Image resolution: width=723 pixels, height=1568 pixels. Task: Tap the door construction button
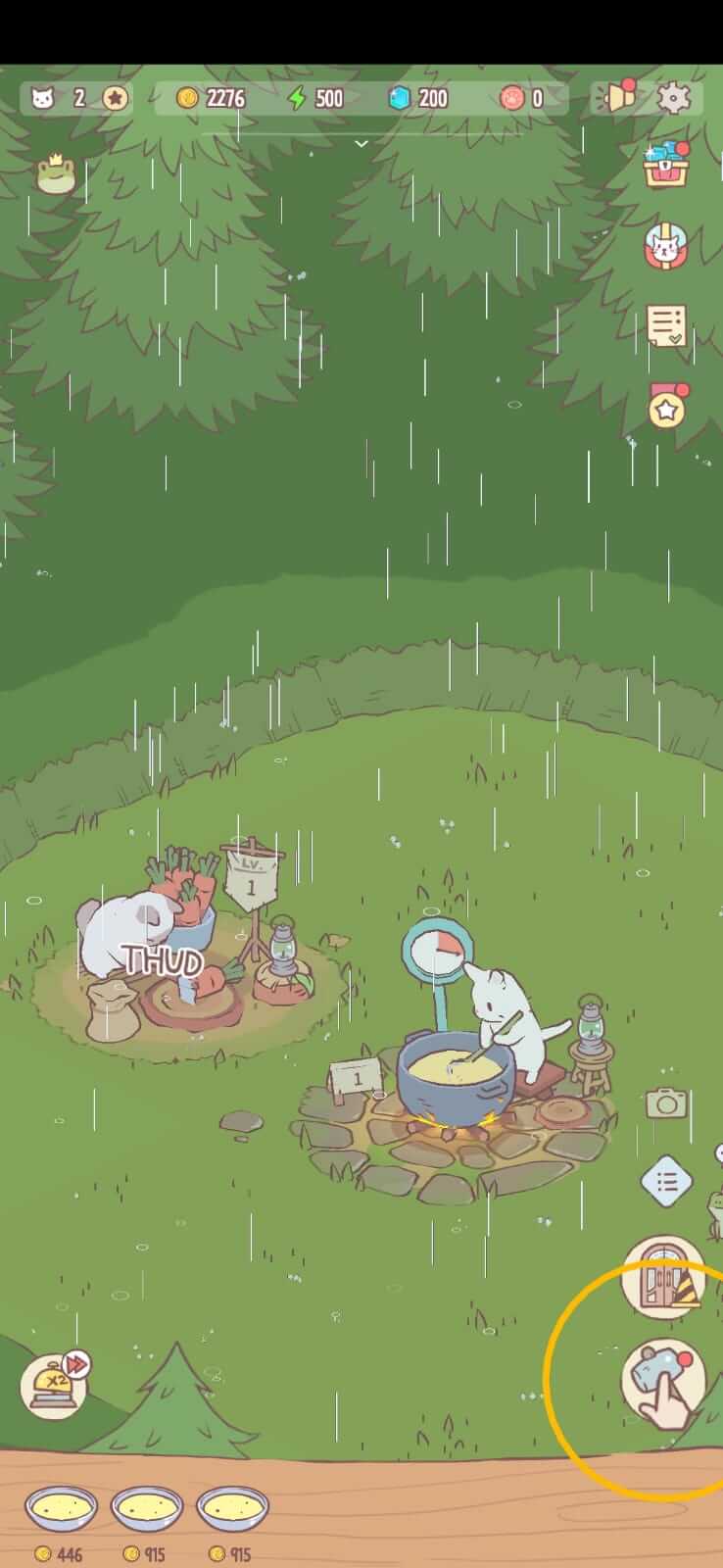coord(664,1275)
